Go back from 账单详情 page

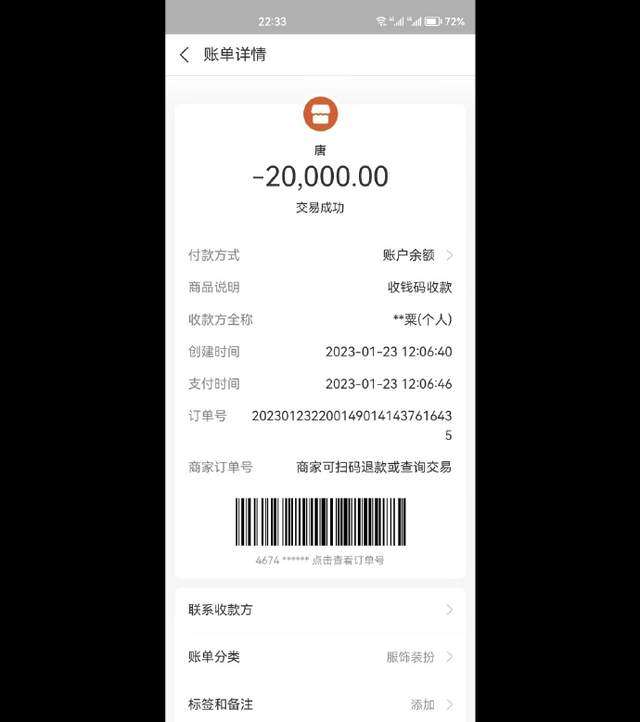click(x=184, y=55)
